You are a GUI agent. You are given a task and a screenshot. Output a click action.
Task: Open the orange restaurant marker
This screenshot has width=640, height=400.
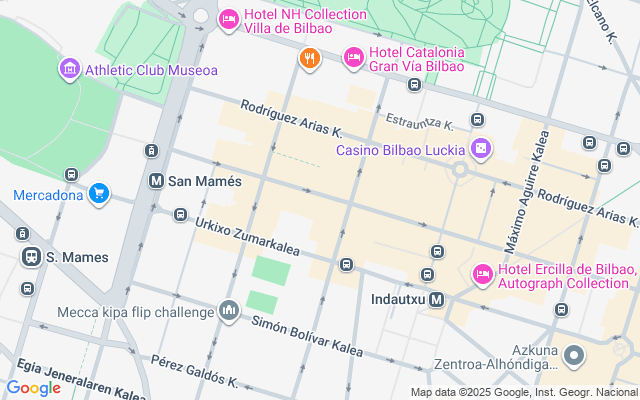(x=310, y=59)
